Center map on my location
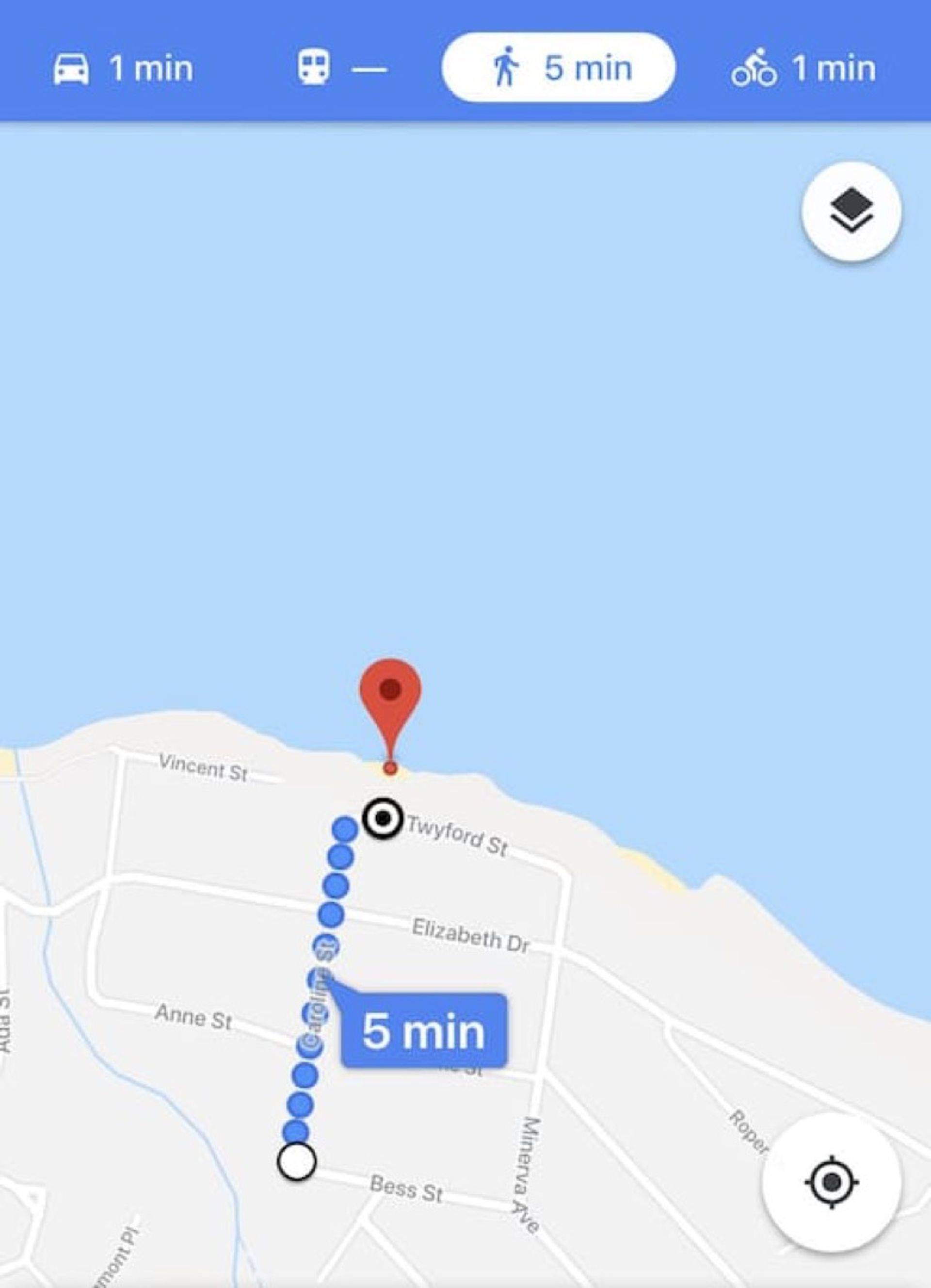This screenshot has width=931, height=1288. click(832, 1183)
